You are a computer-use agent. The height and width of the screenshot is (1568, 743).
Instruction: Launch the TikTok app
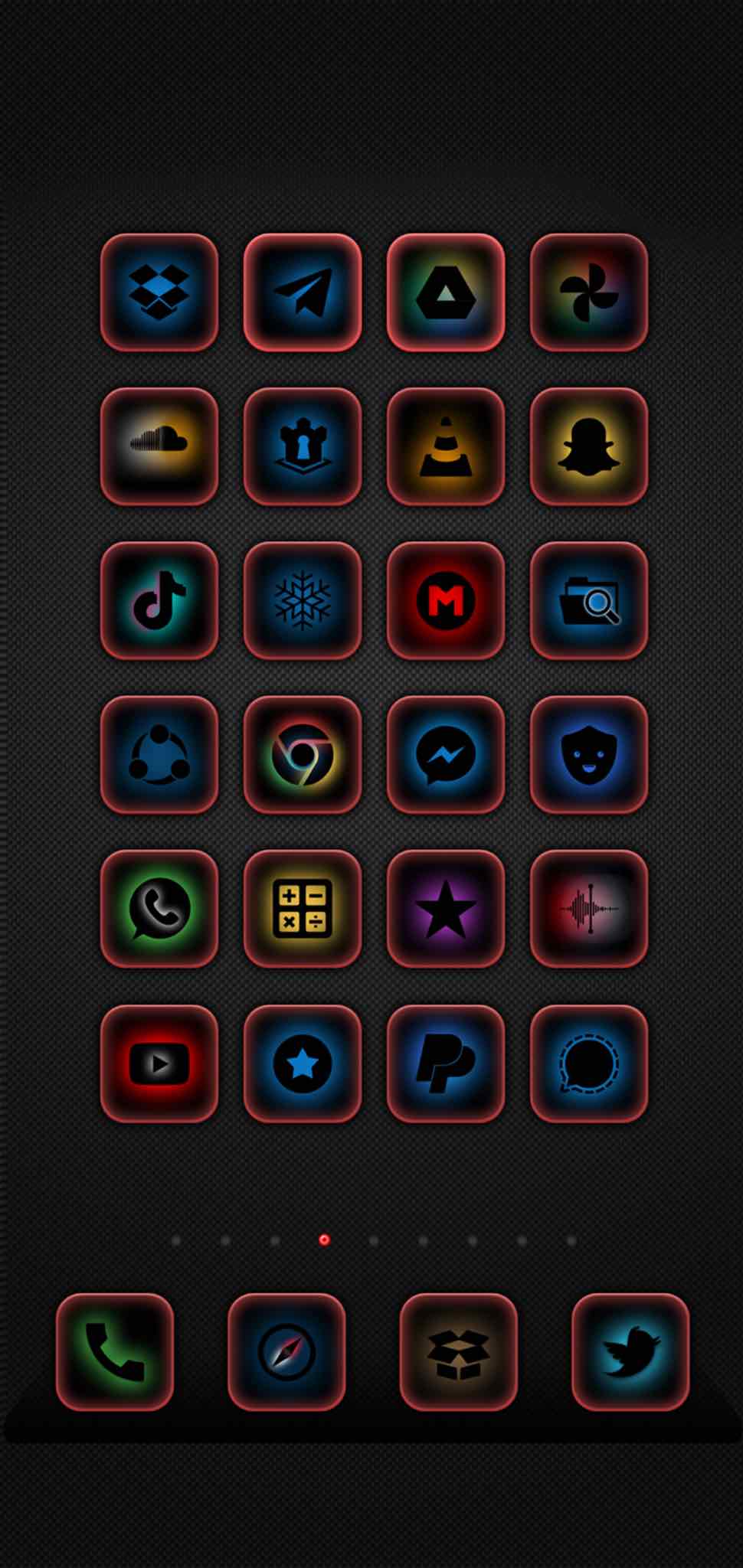(159, 600)
